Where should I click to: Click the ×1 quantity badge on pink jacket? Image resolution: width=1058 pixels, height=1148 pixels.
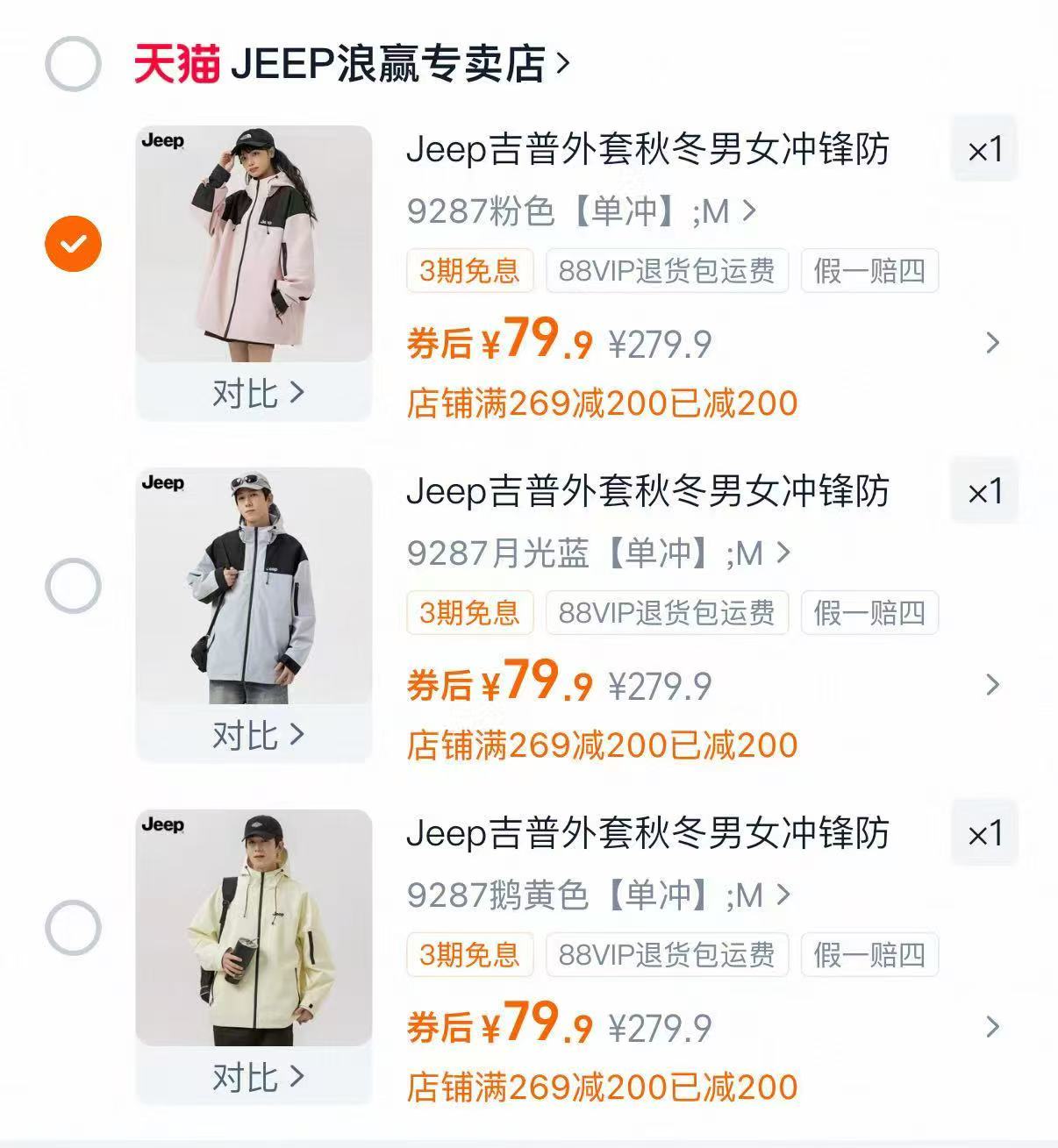(983, 149)
